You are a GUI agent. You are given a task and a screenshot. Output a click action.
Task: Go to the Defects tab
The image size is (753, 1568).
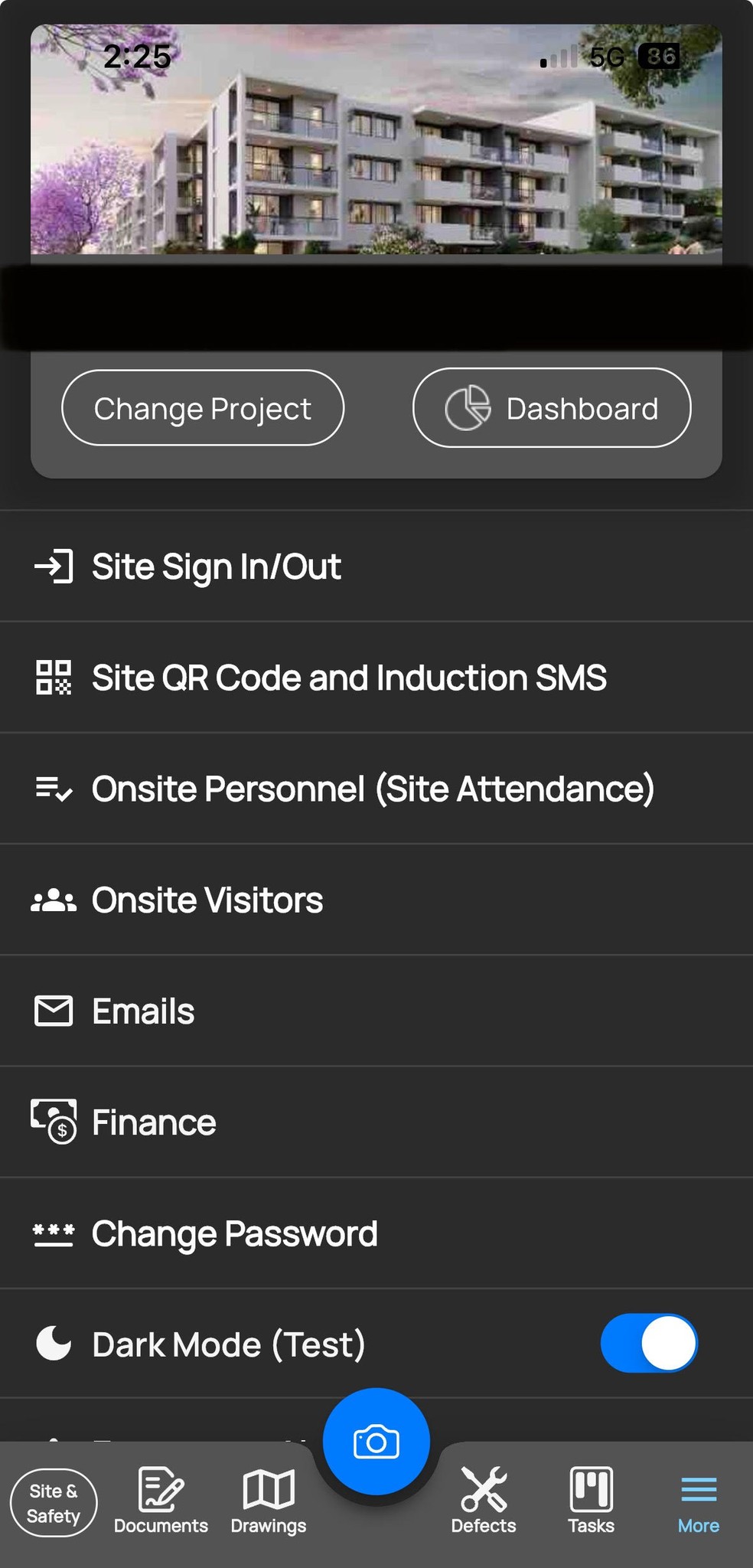tap(484, 1501)
